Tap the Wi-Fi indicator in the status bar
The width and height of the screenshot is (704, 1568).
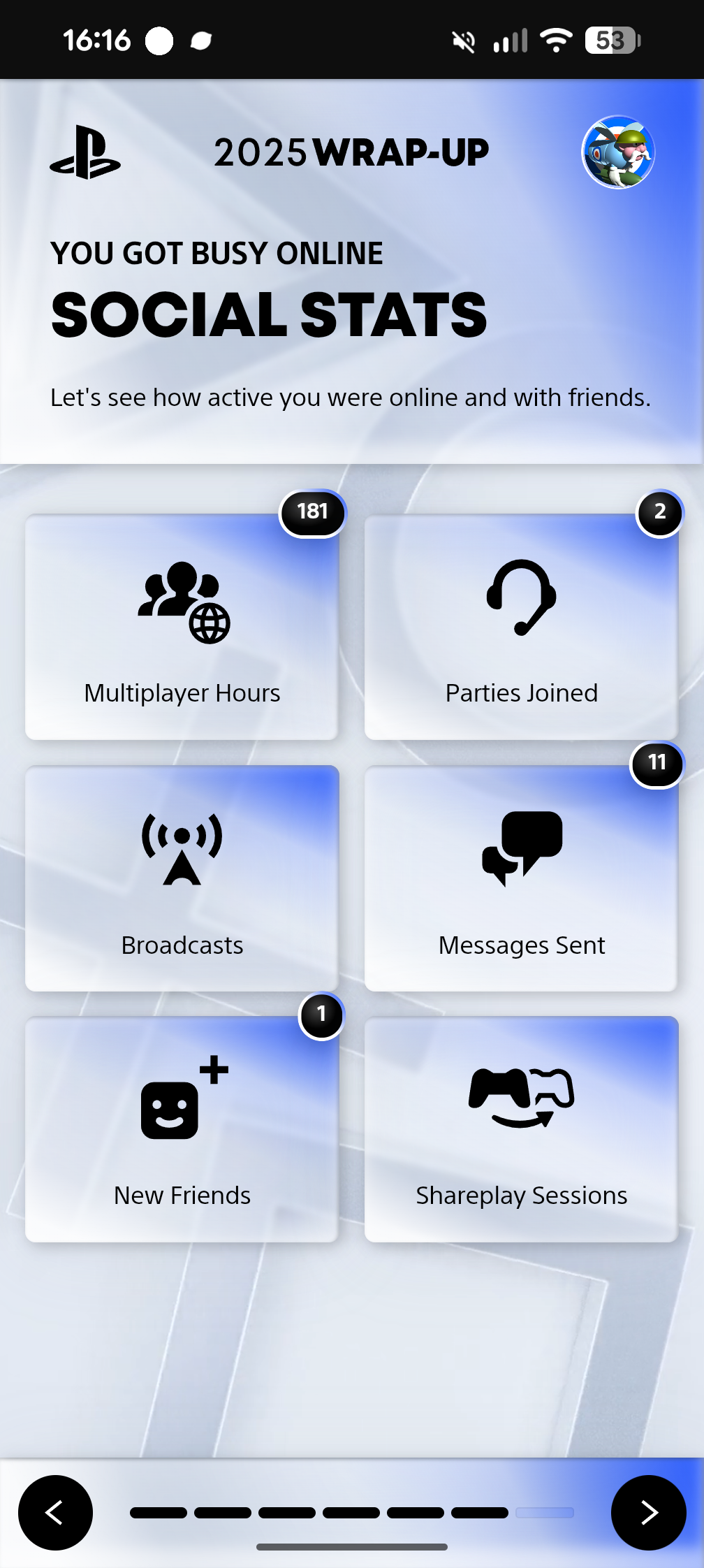(555, 40)
